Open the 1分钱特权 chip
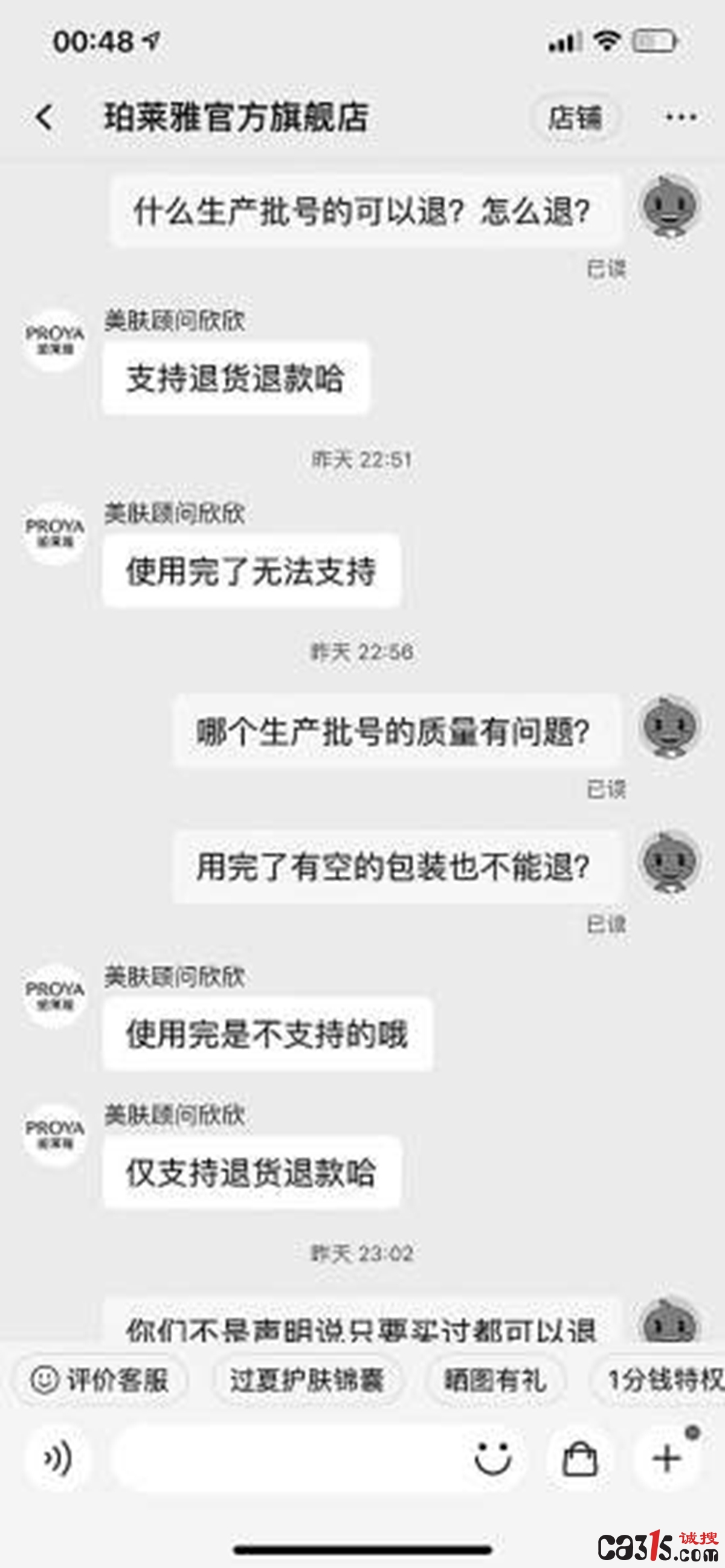 click(663, 1380)
